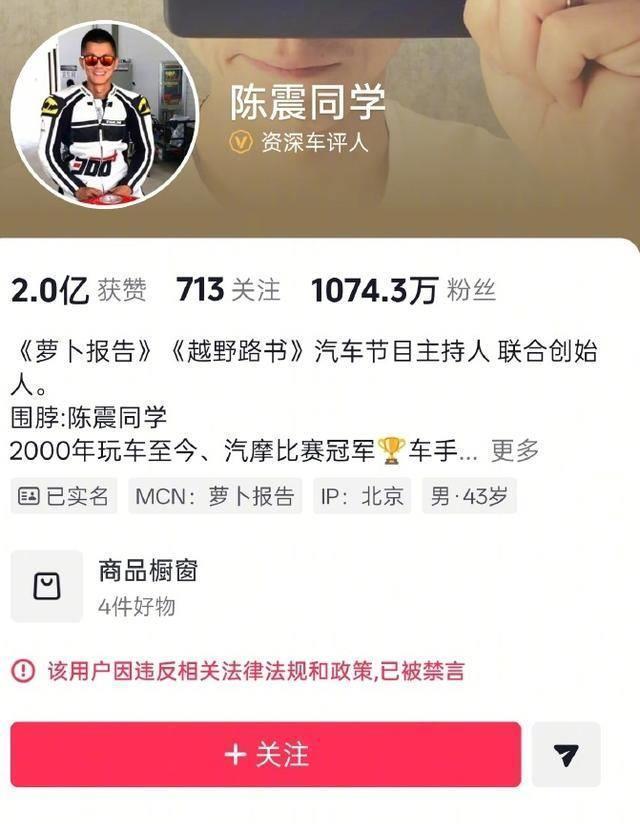
Task: View the 1074.3万 粉丝 followers list
Action: click(x=403, y=290)
